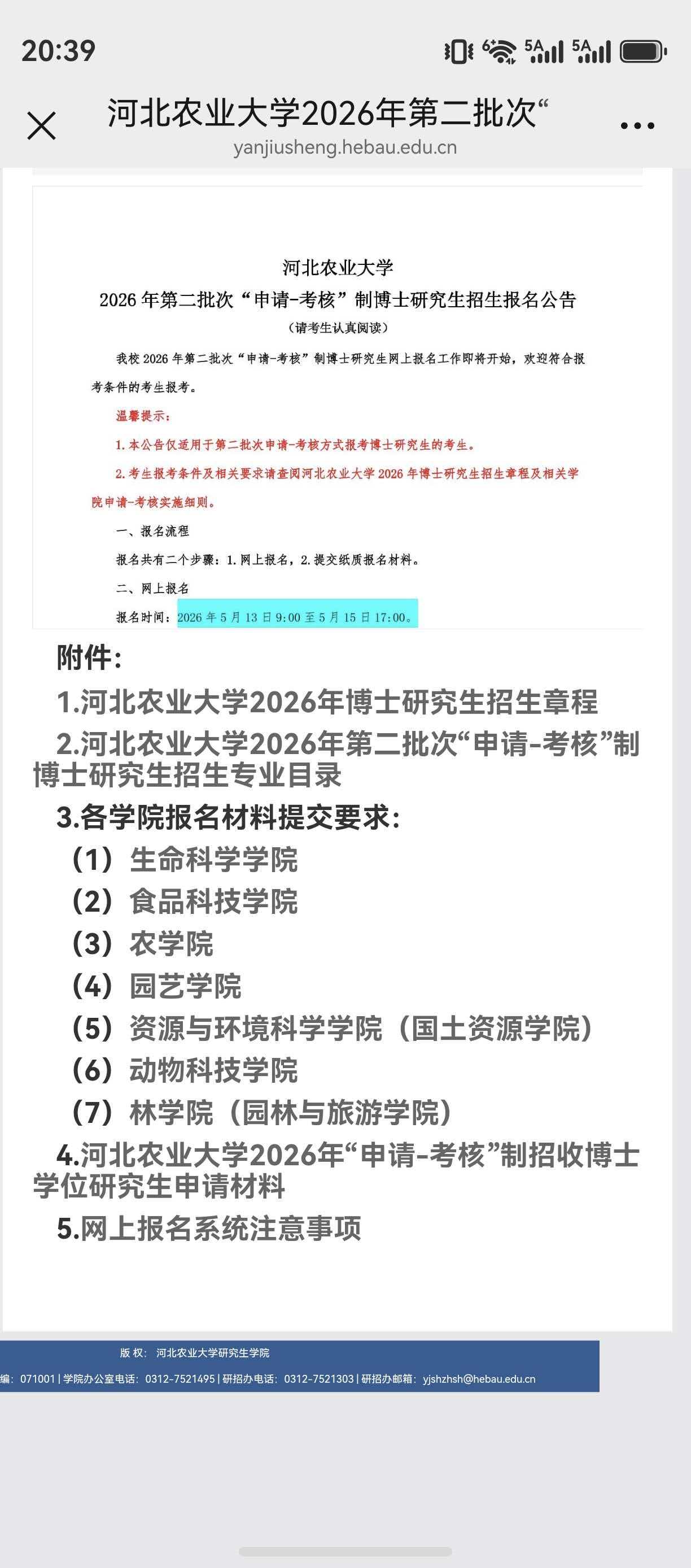Open 林学院(园林与旅游学院) submission requirements
This screenshot has height=1568, width=691.
pos(262,1112)
